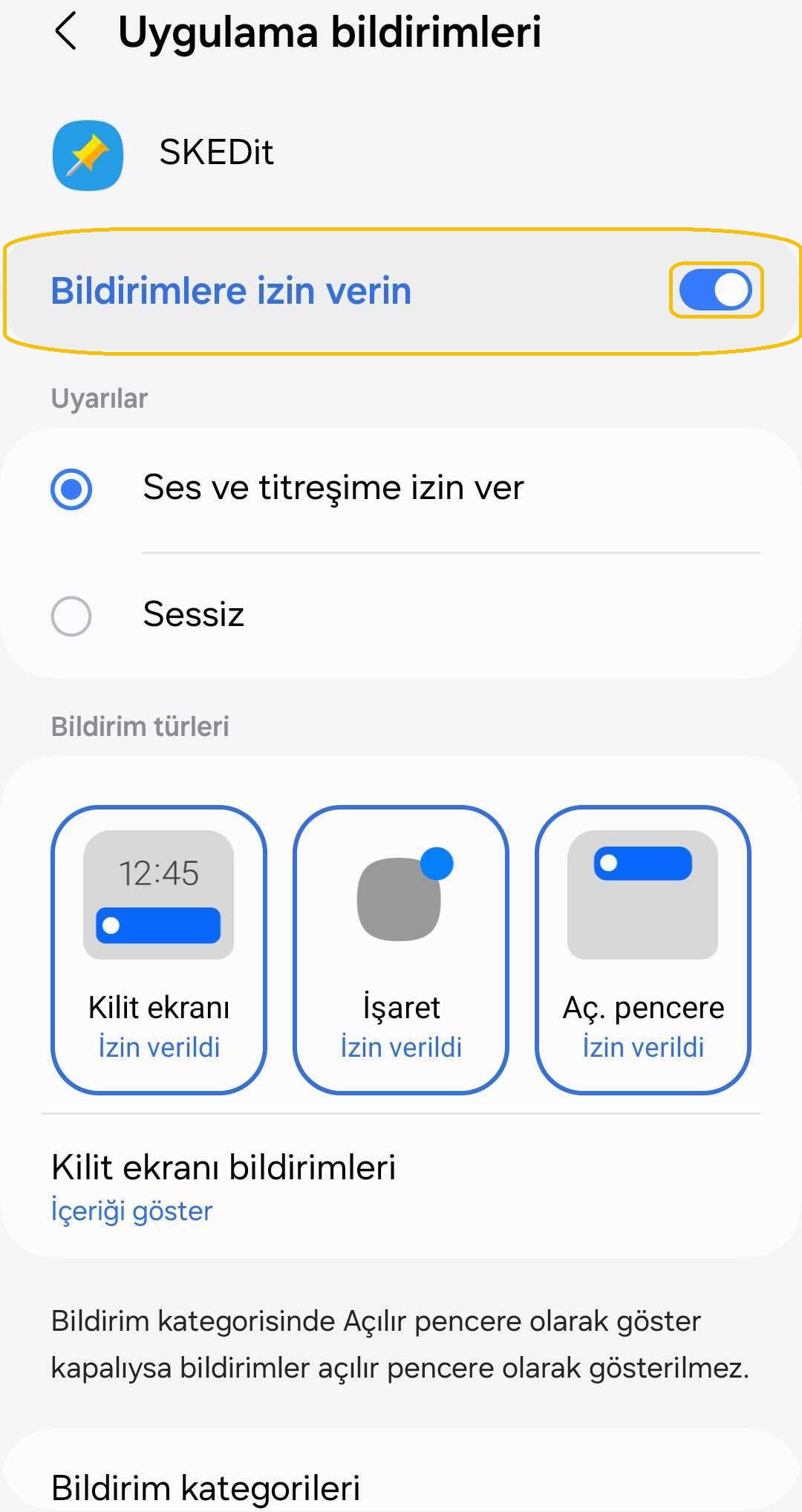The width and height of the screenshot is (802, 1512).
Task: Tap the Kilit ekranı notification type
Action: (x=159, y=949)
